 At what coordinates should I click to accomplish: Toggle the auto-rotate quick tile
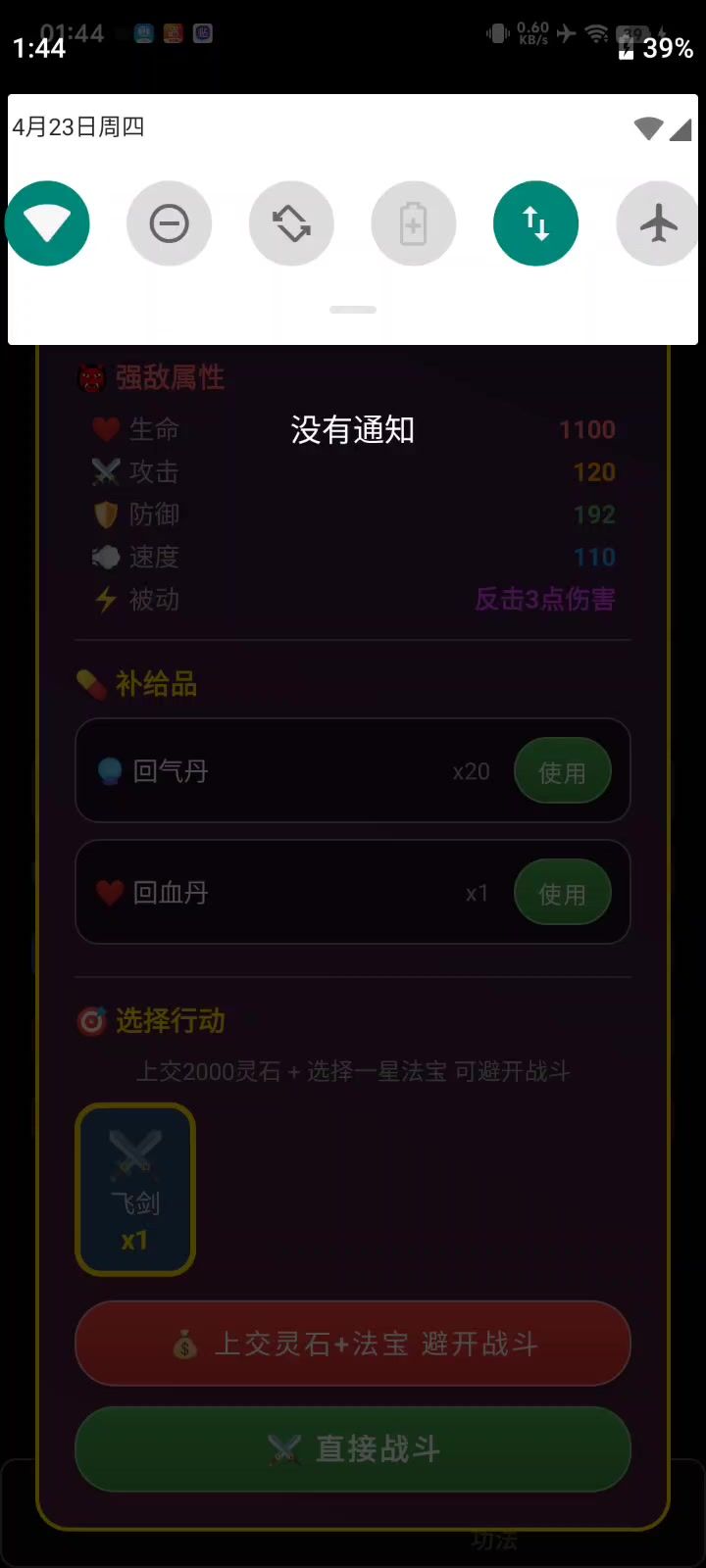tap(291, 223)
